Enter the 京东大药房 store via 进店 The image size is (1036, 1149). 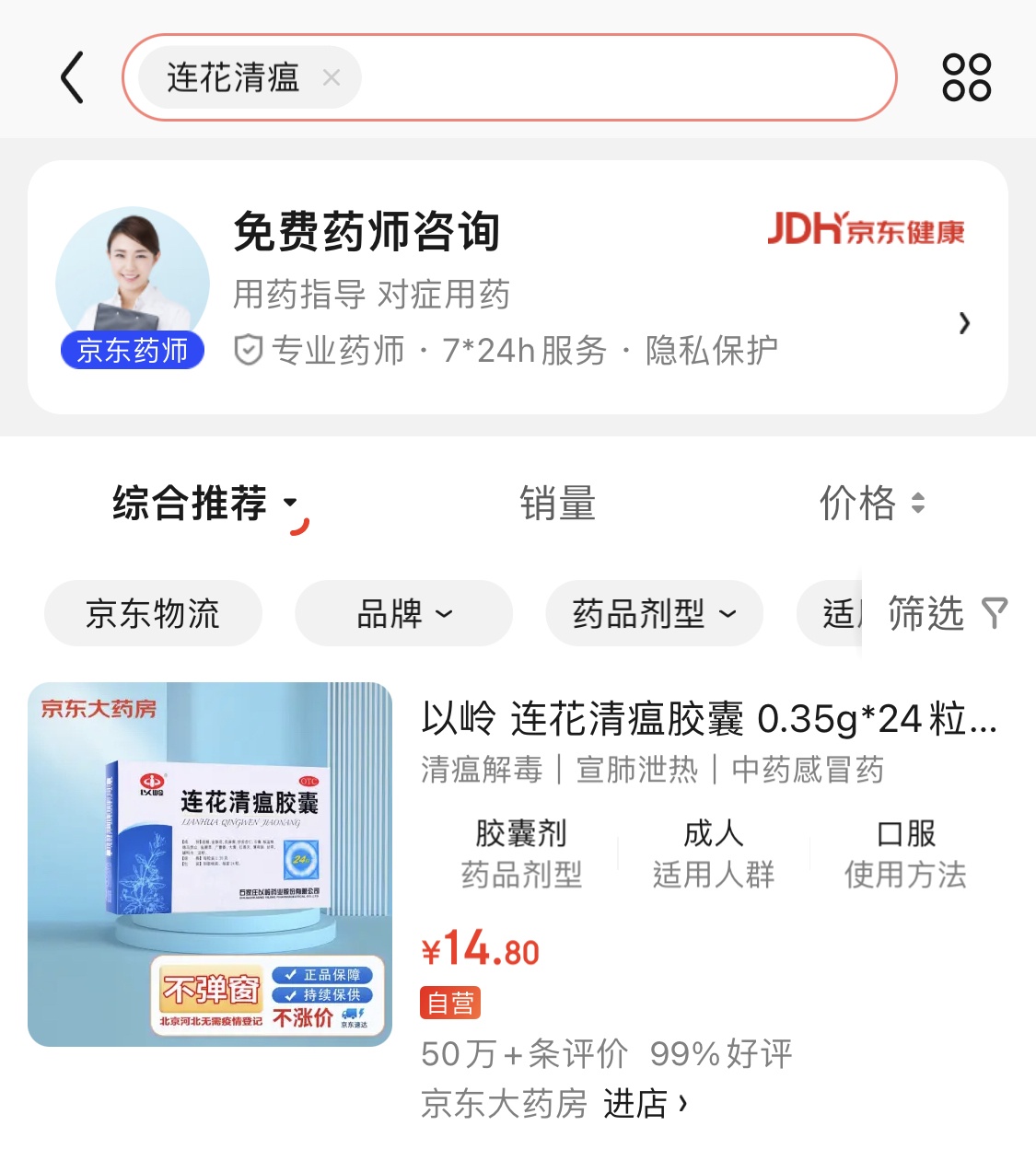(x=645, y=1103)
